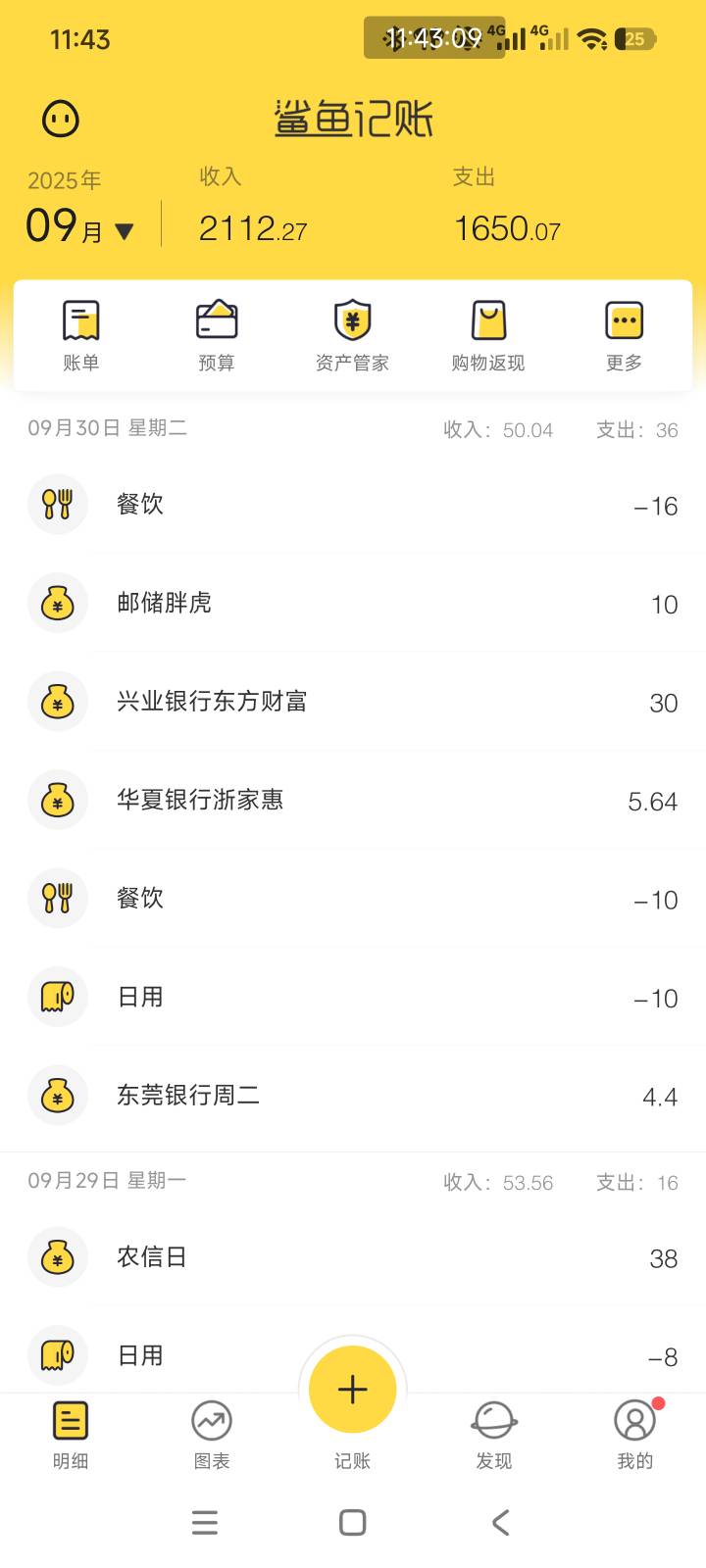
Task: Open 更多 more options
Action: (x=624, y=335)
